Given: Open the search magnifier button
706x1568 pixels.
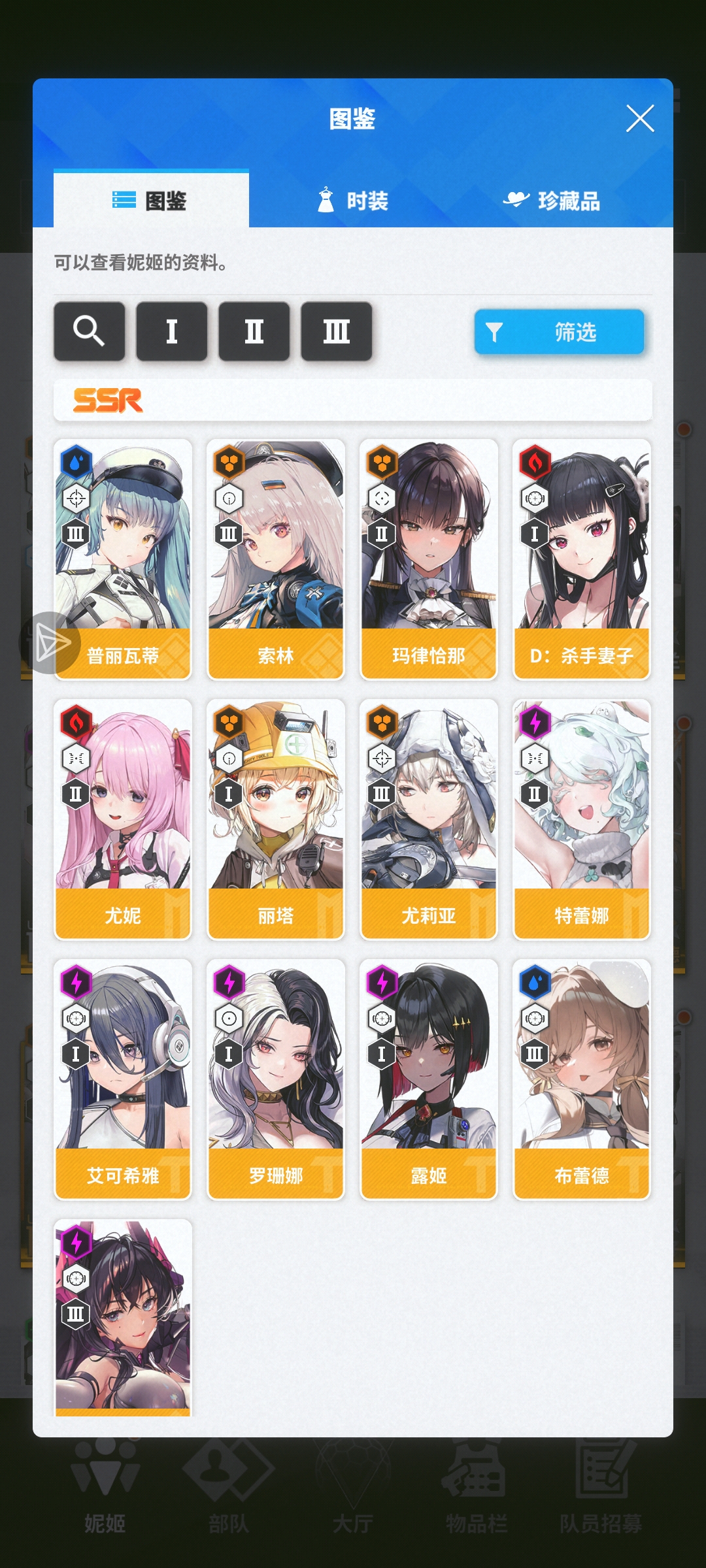Looking at the screenshot, I should pyautogui.click(x=90, y=331).
